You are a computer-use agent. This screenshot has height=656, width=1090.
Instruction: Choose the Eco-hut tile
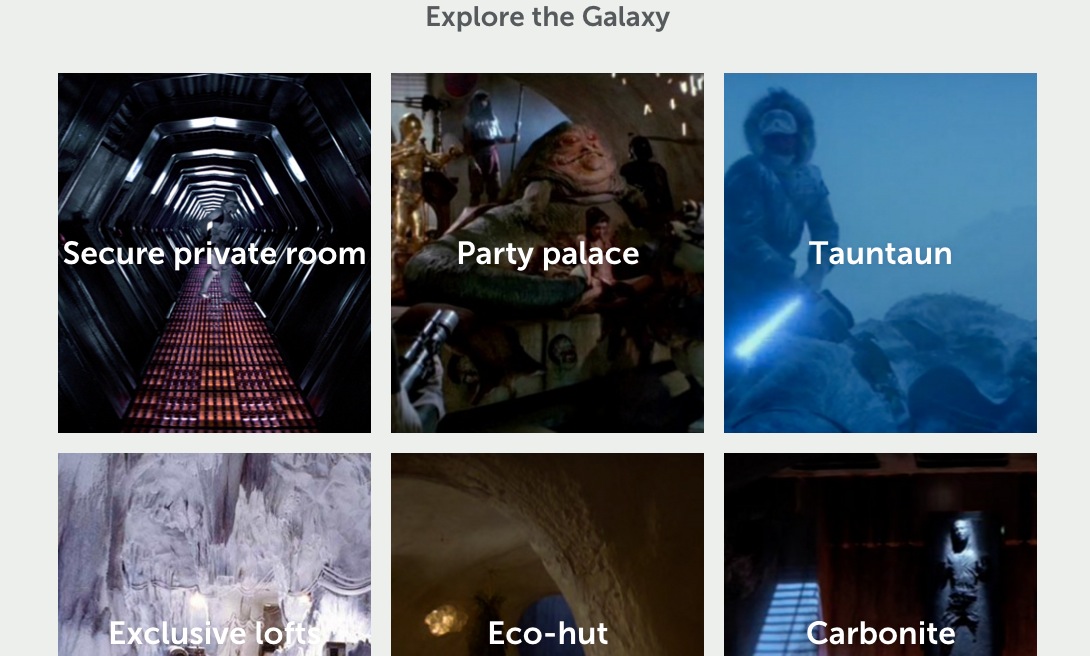point(547,555)
